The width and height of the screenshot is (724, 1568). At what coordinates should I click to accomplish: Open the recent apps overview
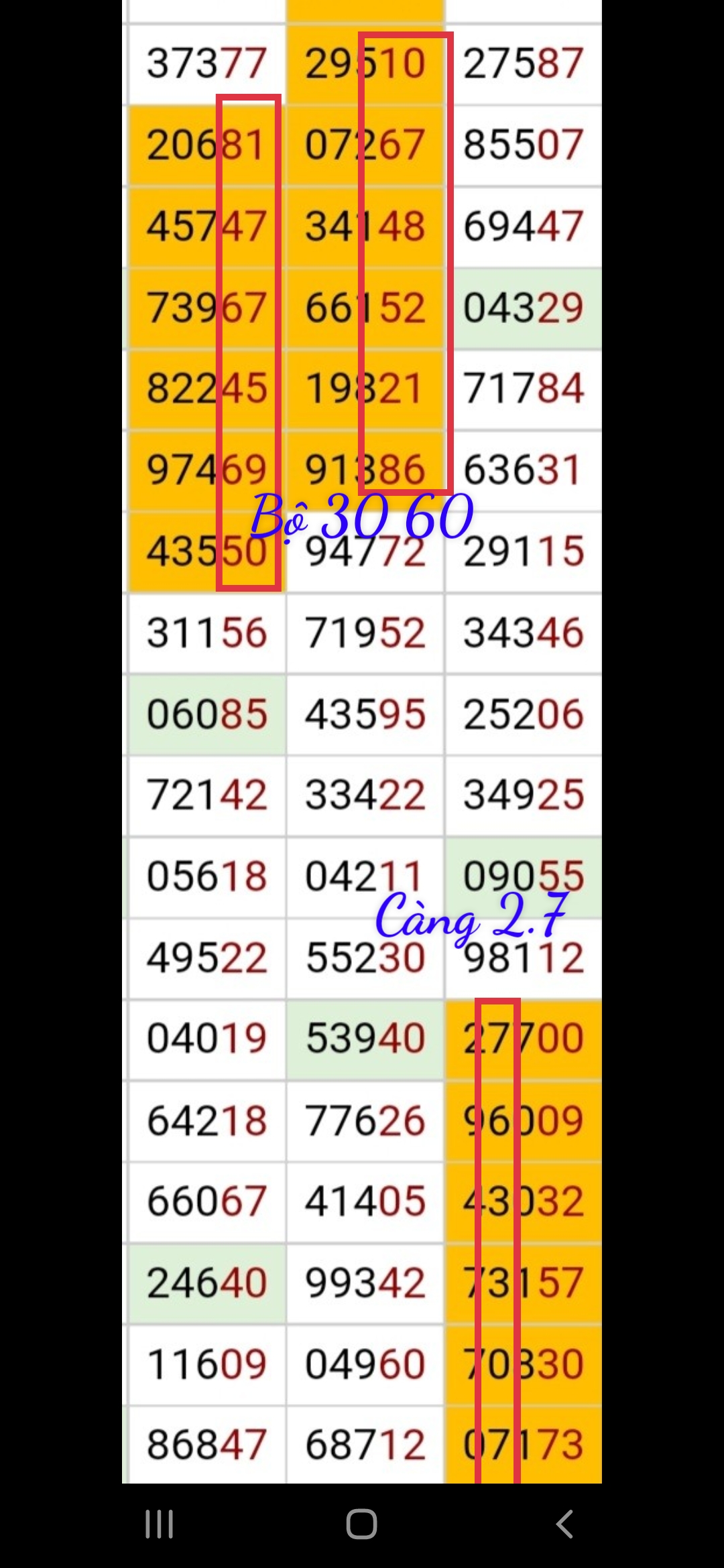tap(160, 1524)
